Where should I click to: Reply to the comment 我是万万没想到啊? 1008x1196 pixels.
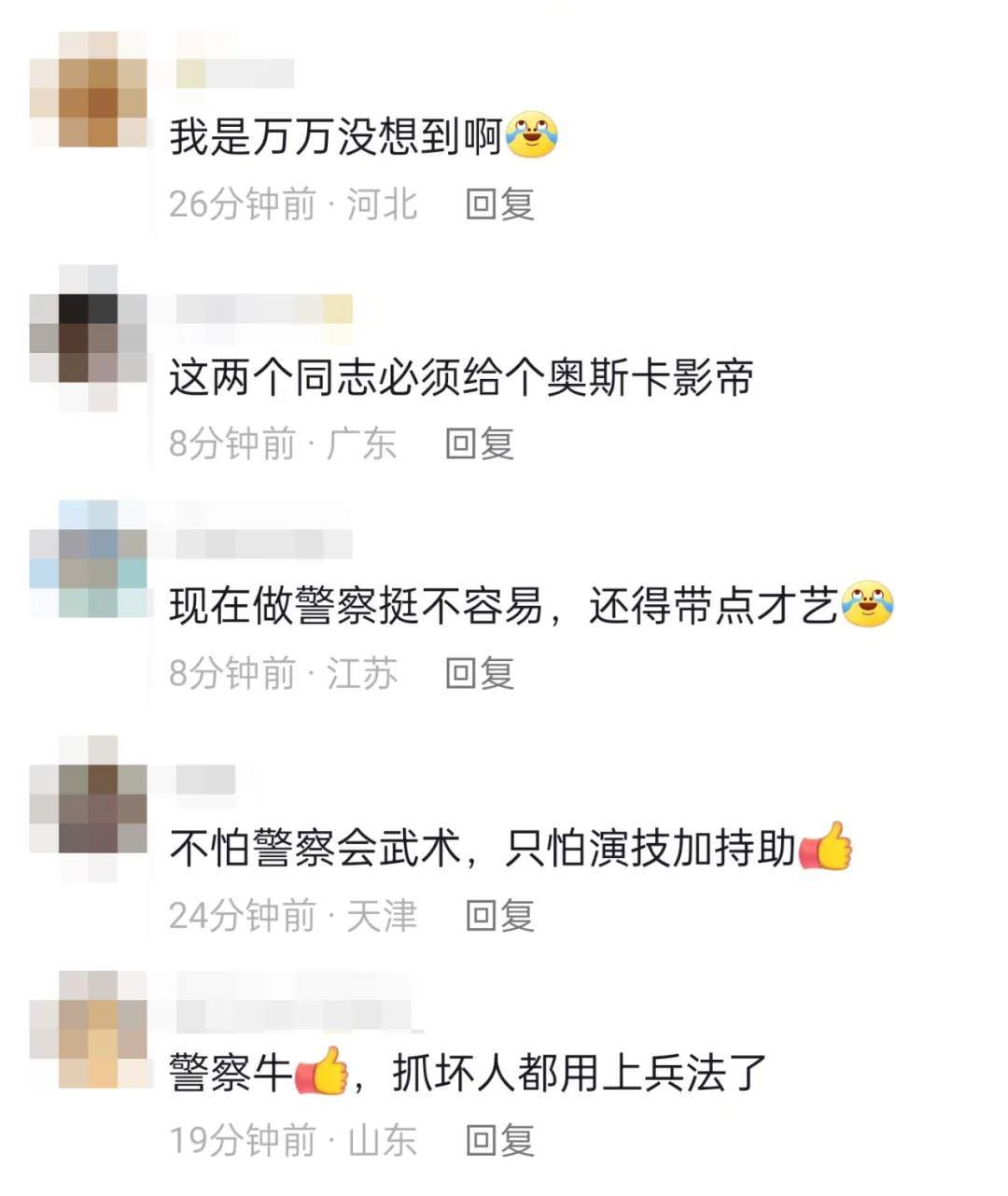tap(499, 204)
